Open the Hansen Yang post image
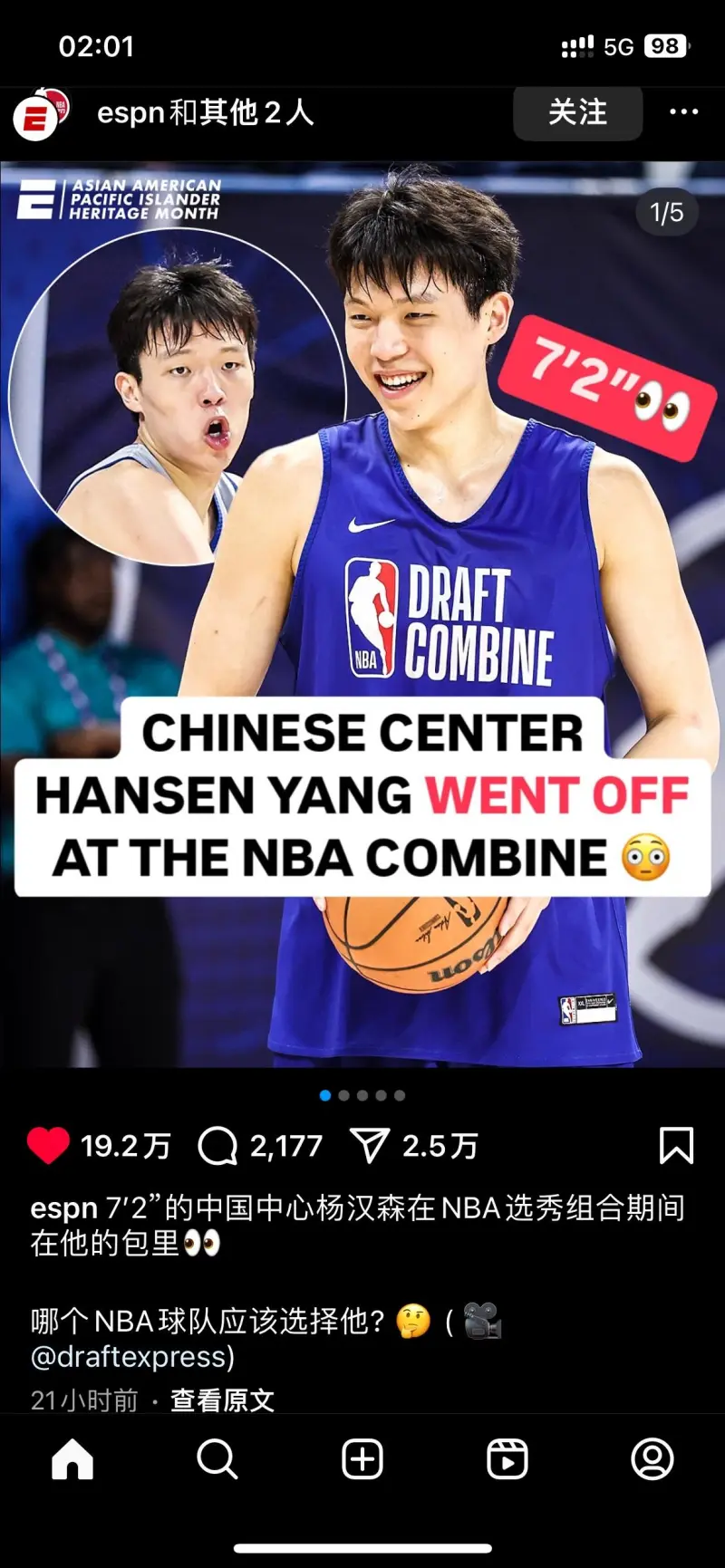This screenshot has width=725, height=1568. [362, 616]
